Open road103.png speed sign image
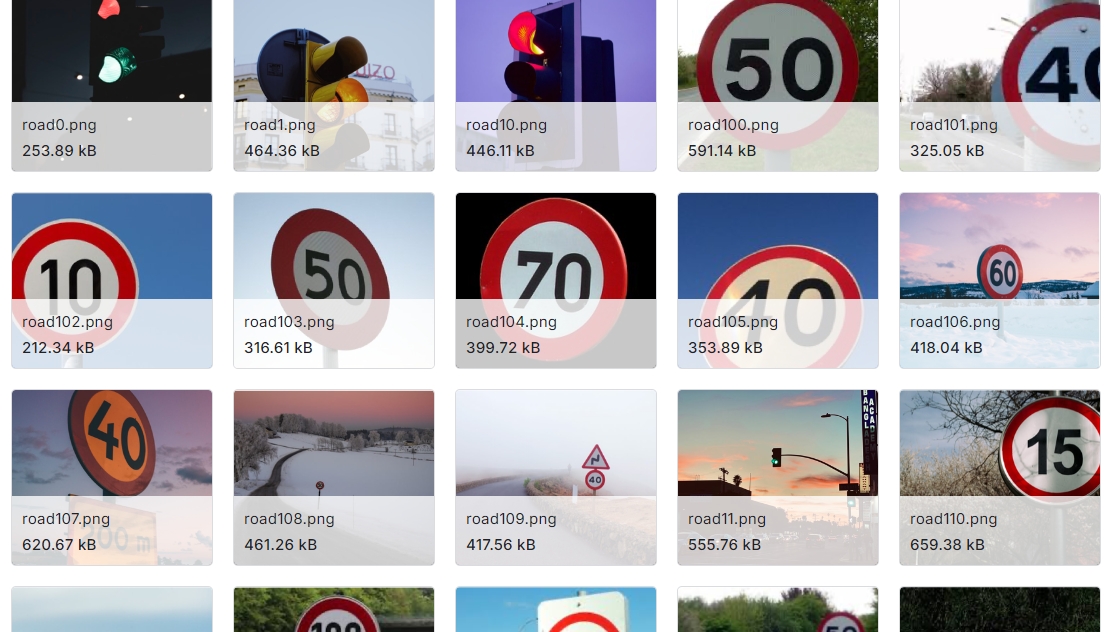The width and height of the screenshot is (1105, 632). click(x=334, y=280)
